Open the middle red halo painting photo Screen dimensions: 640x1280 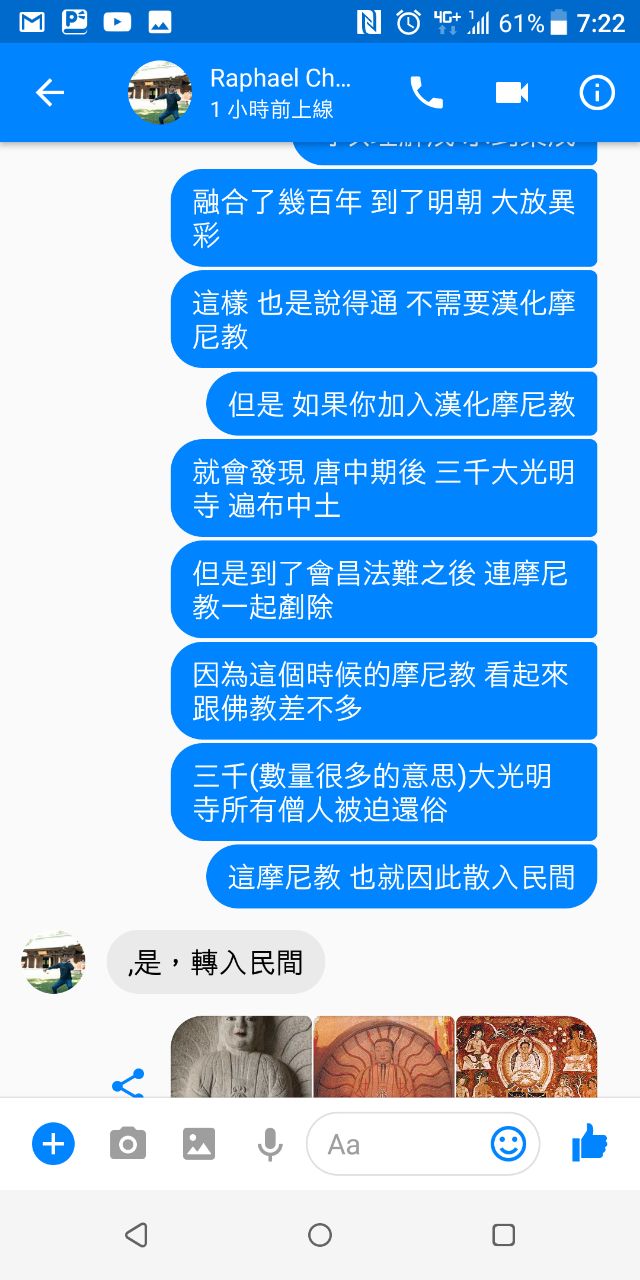tap(384, 1057)
